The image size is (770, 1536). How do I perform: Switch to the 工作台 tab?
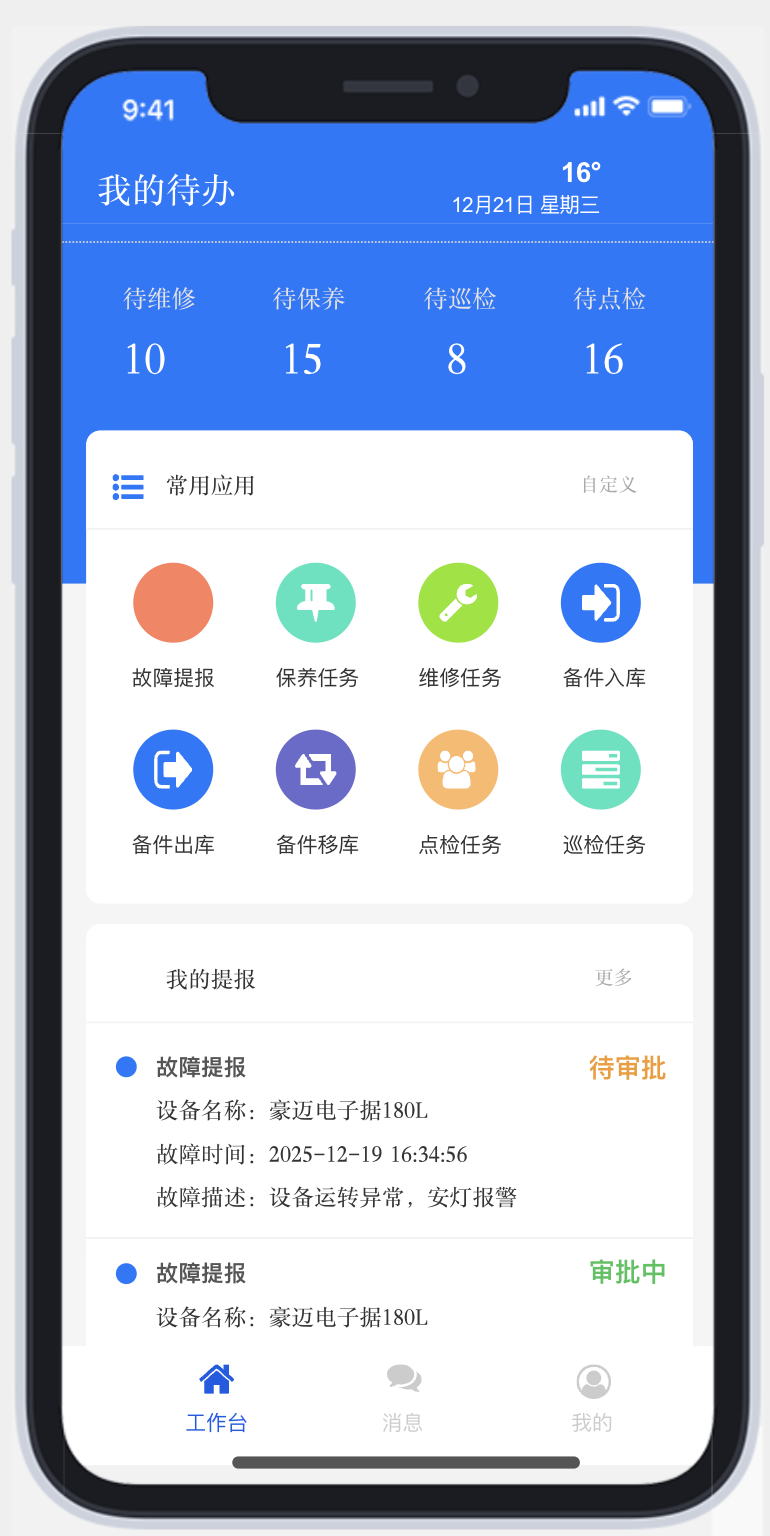pos(216,1398)
